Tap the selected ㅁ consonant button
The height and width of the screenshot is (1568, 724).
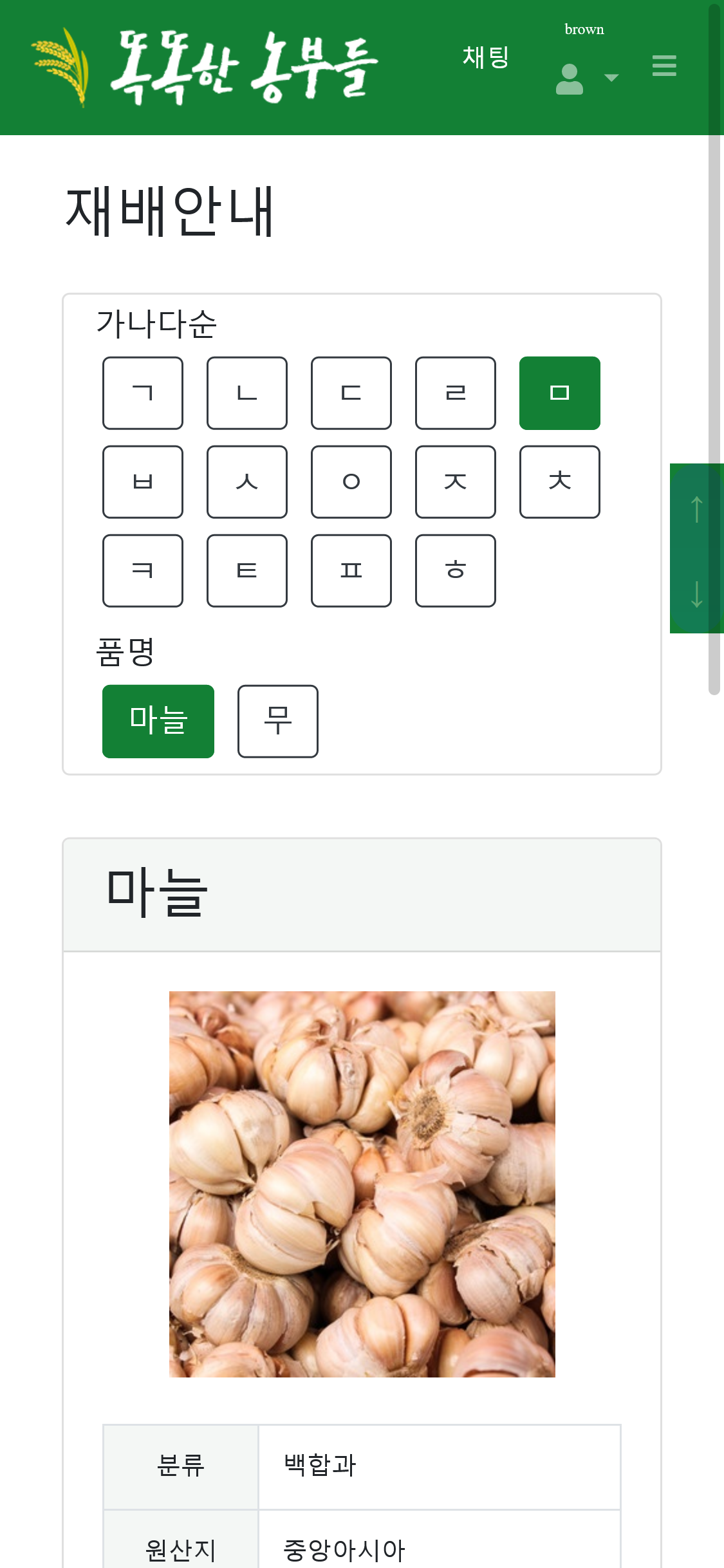coord(560,393)
